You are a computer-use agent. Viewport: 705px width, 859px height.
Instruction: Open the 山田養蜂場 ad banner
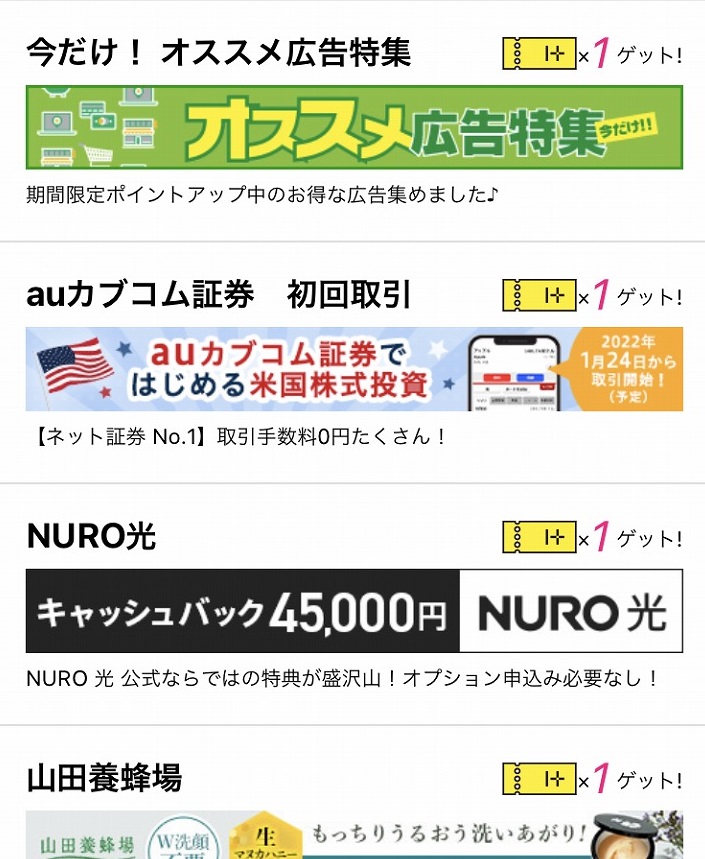pos(354,836)
